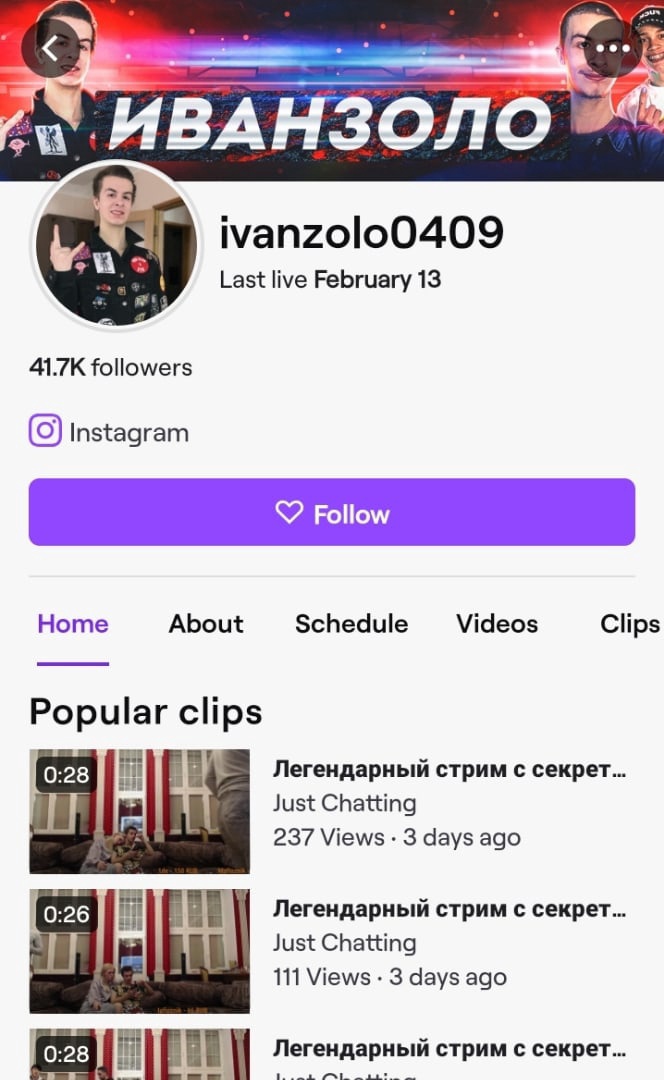The height and width of the screenshot is (1080, 664).
Task: Open the Schedule tab
Action: pos(351,624)
